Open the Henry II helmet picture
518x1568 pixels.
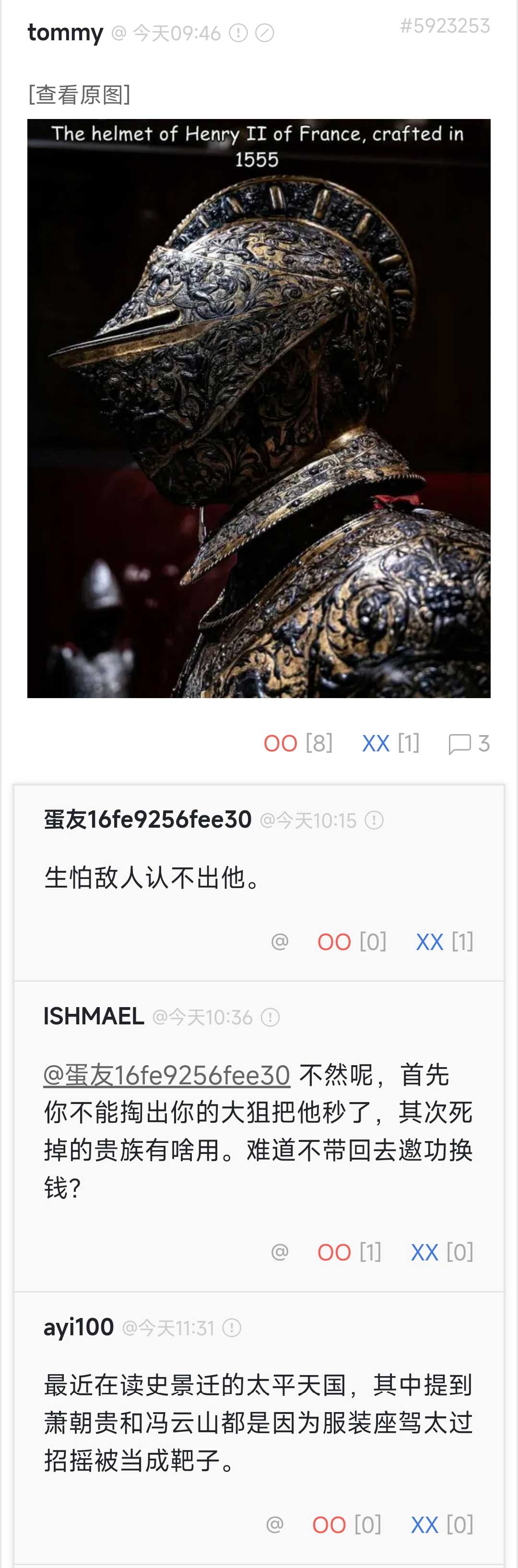(x=259, y=408)
